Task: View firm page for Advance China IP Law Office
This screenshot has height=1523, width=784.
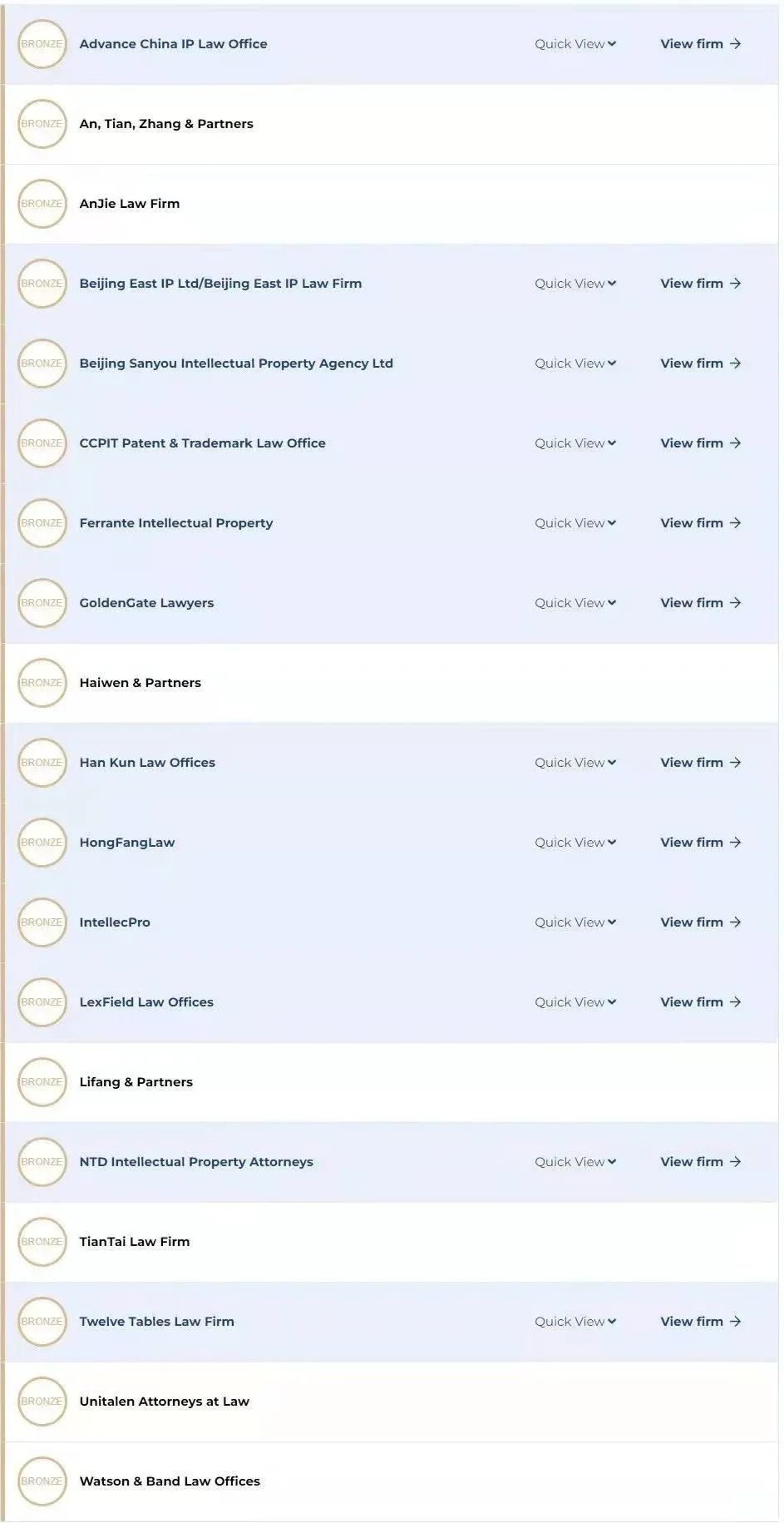Action: 700,44
